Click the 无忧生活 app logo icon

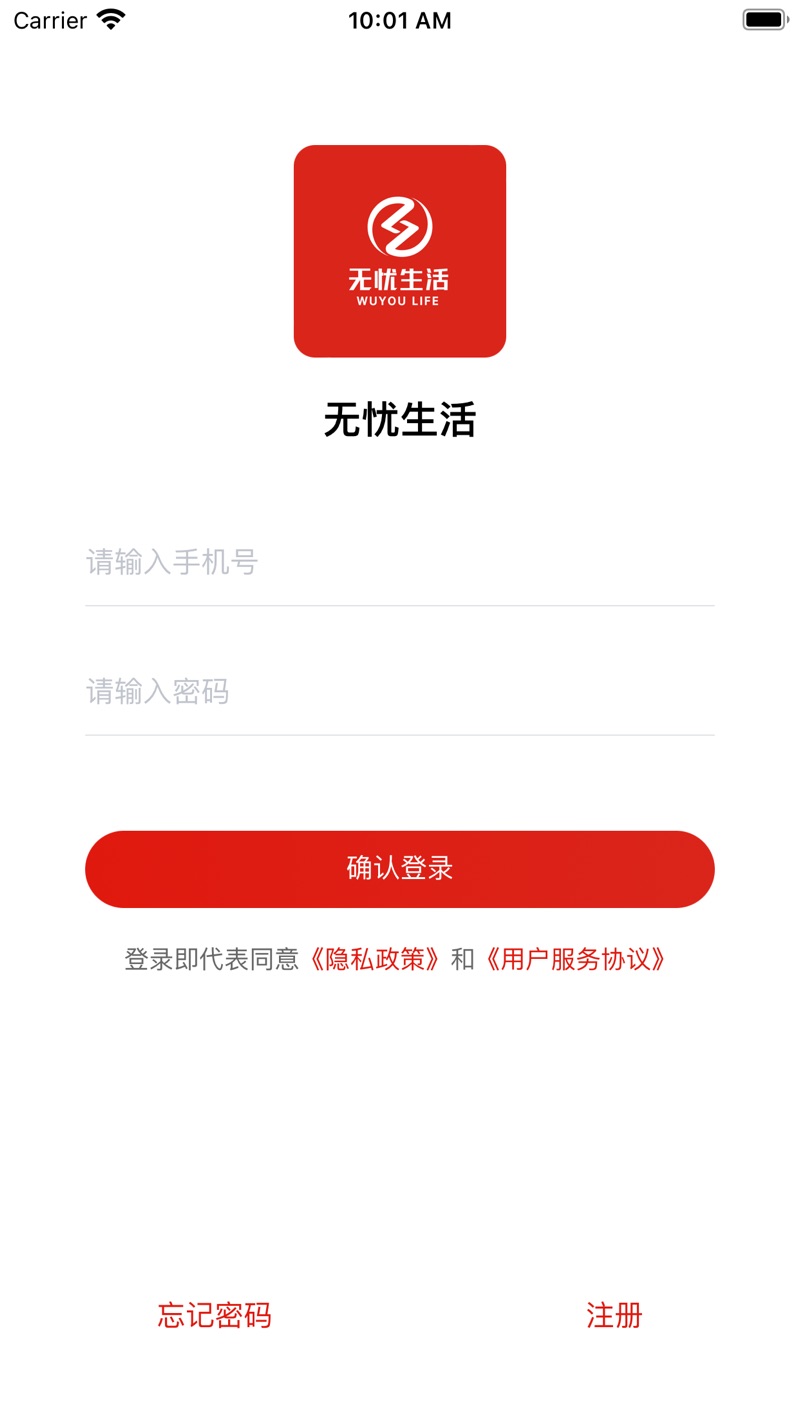click(x=400, y=250)
